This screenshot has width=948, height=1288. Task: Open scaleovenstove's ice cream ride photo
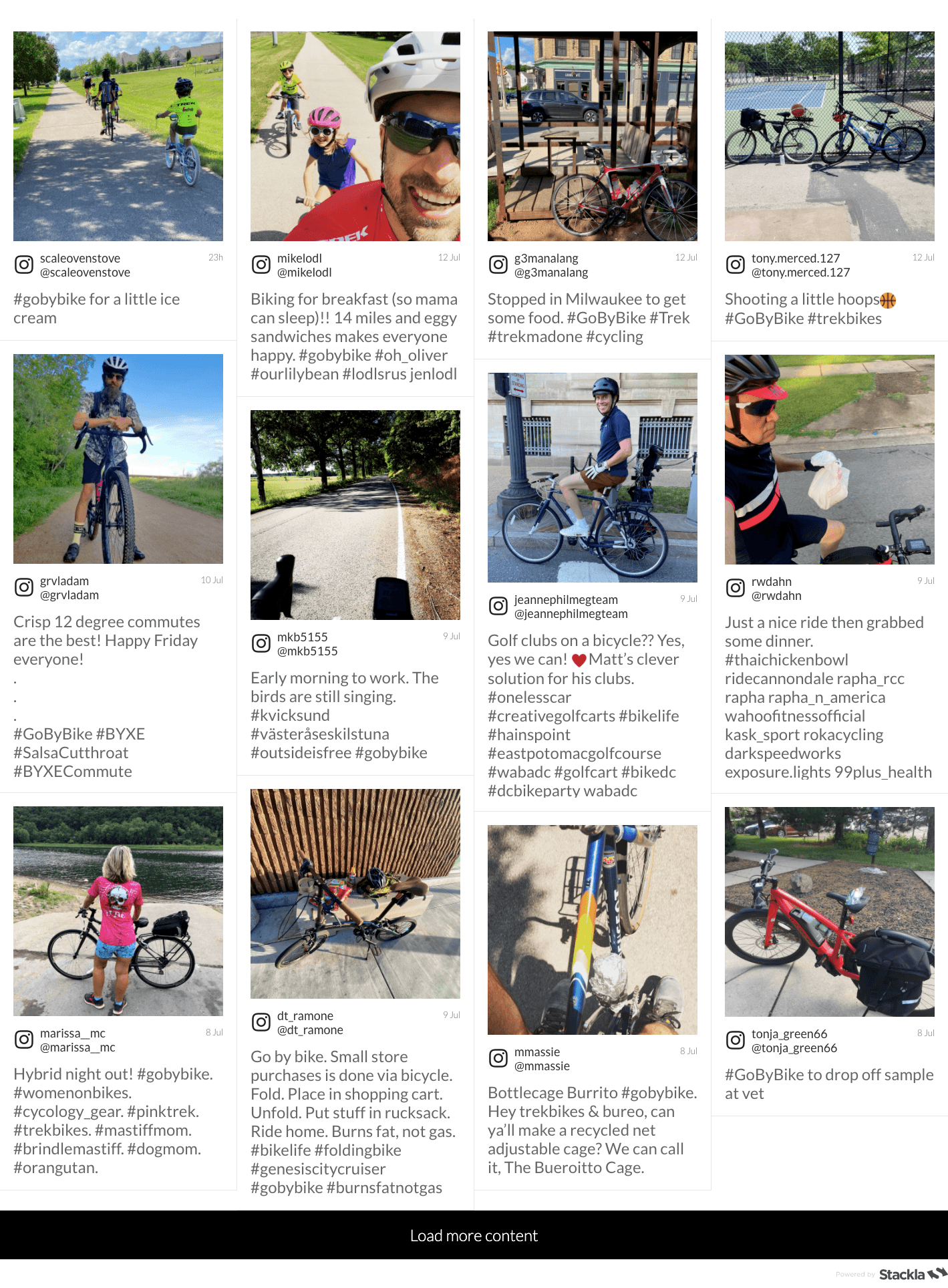(118, 136)
